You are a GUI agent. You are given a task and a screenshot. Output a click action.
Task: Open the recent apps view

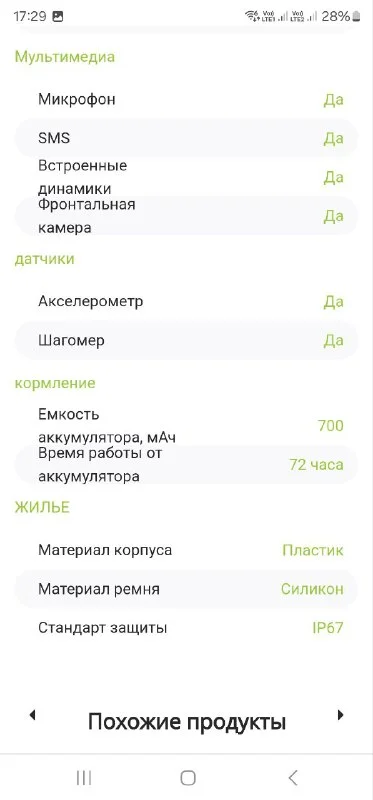pos(84,778)
